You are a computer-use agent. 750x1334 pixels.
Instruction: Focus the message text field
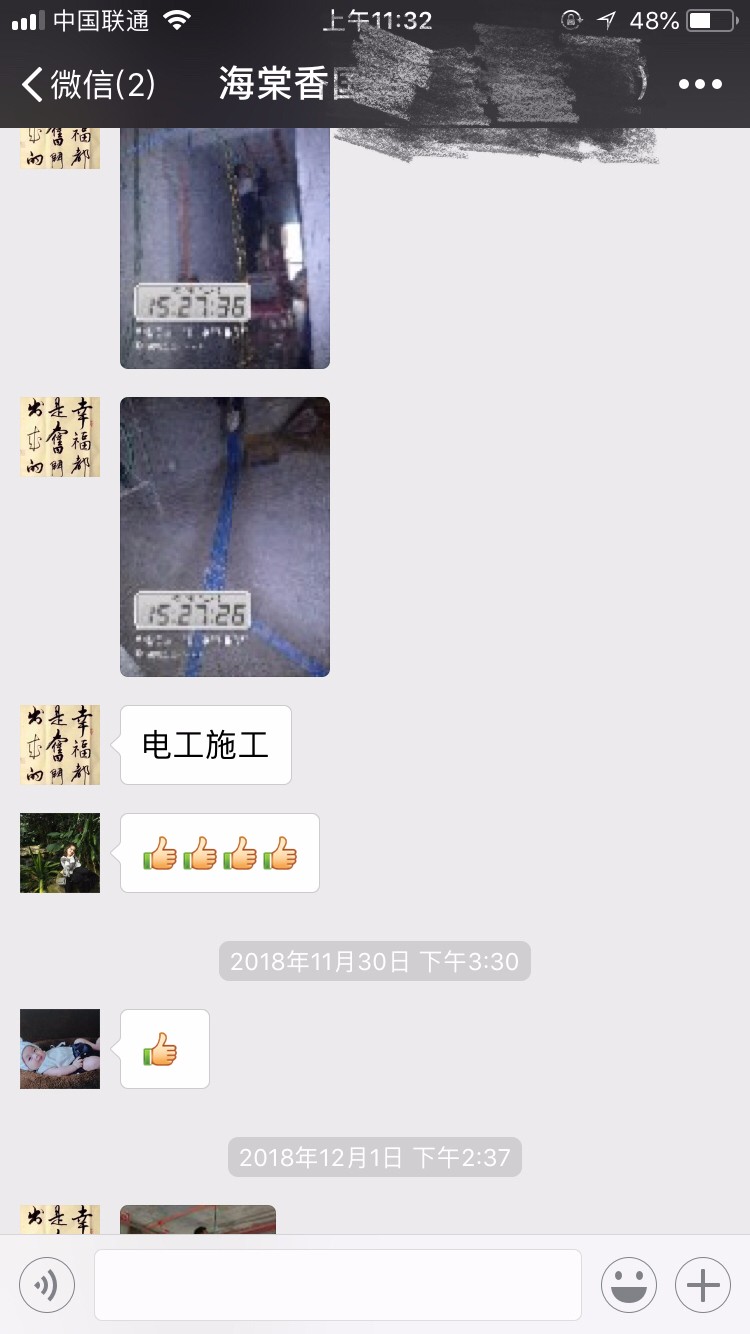pos(338,1284)
